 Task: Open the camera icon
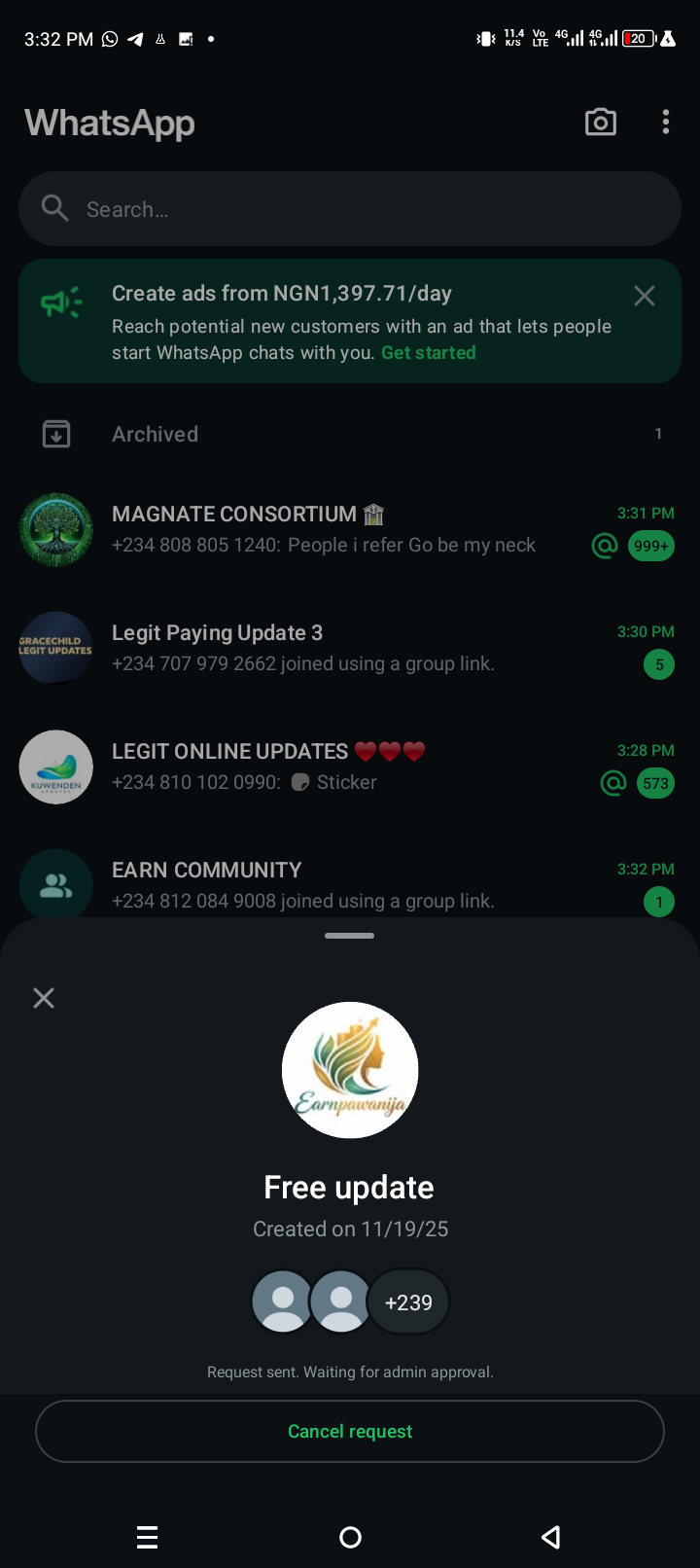601,122
